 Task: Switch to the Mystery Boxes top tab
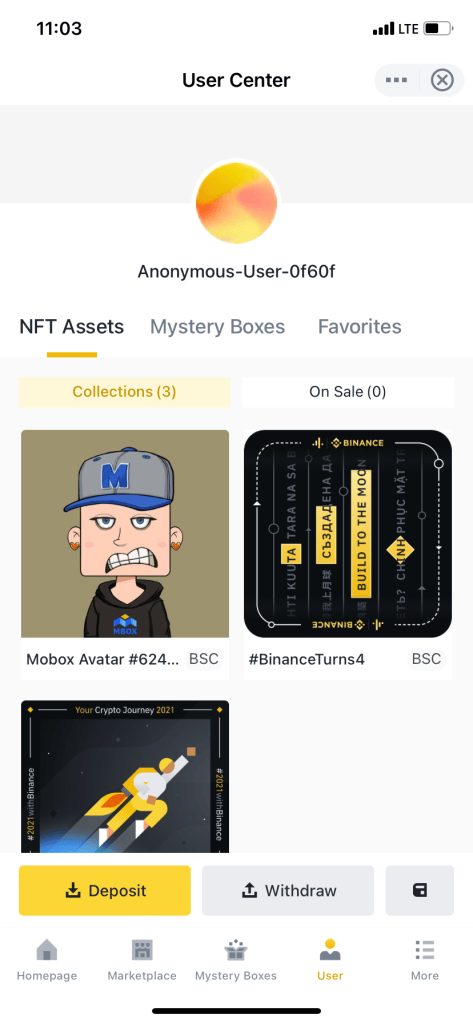[217, 326]
